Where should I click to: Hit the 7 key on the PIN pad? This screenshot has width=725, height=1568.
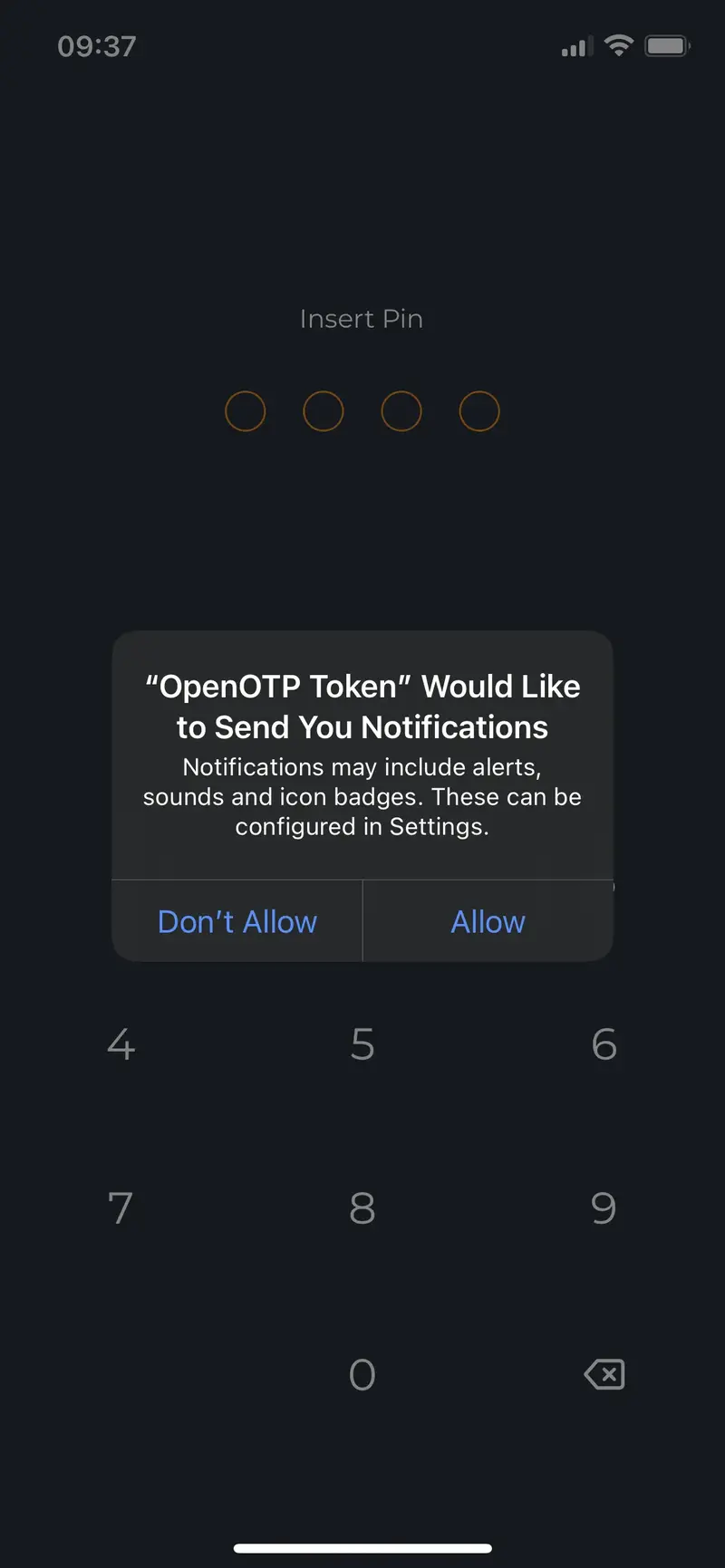click(x=121, y=1208)
